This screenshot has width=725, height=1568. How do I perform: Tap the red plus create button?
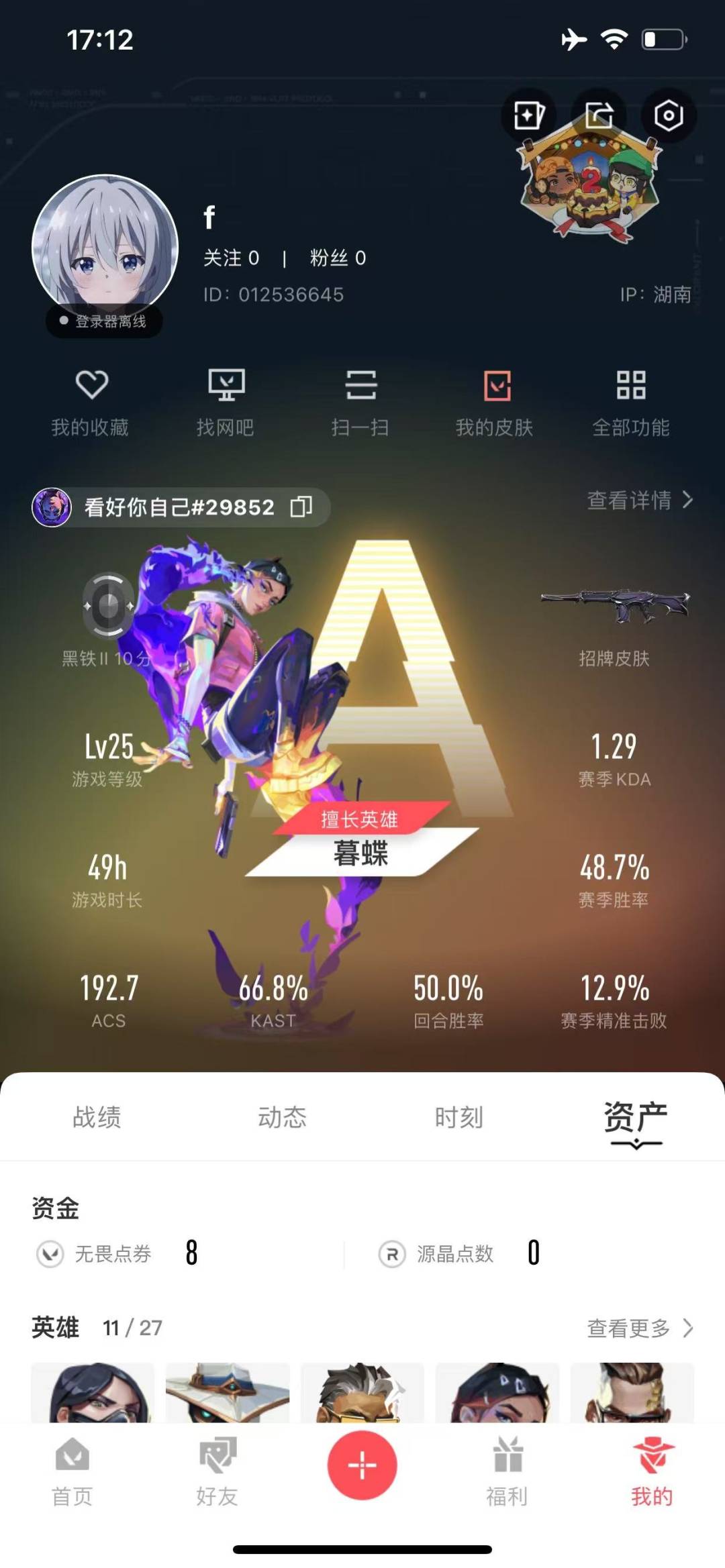pos(362,1465)
